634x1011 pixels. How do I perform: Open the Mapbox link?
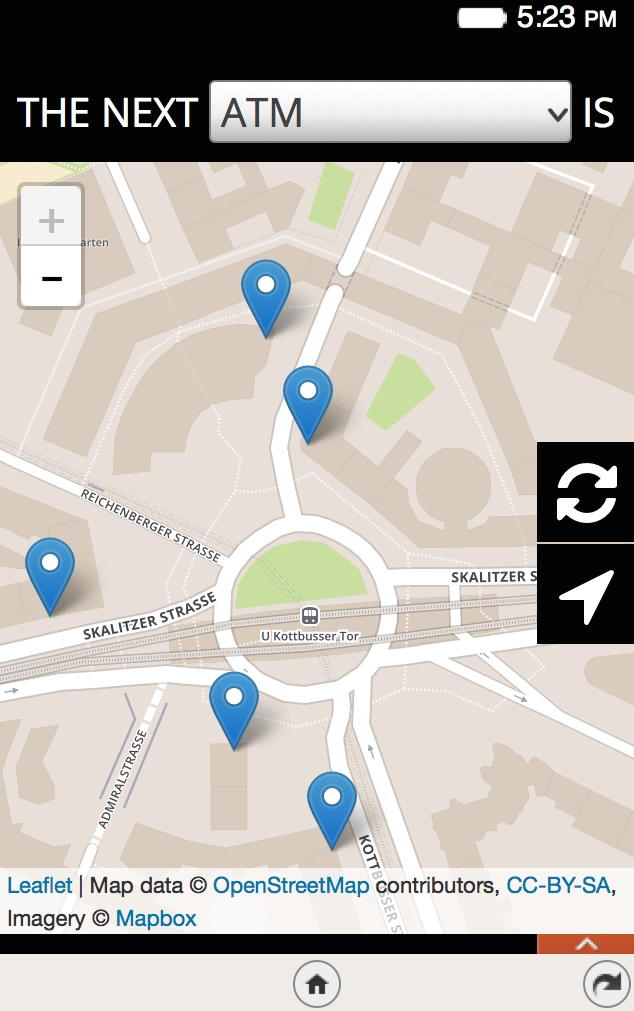pyautogui.click(x=156, y=918)
